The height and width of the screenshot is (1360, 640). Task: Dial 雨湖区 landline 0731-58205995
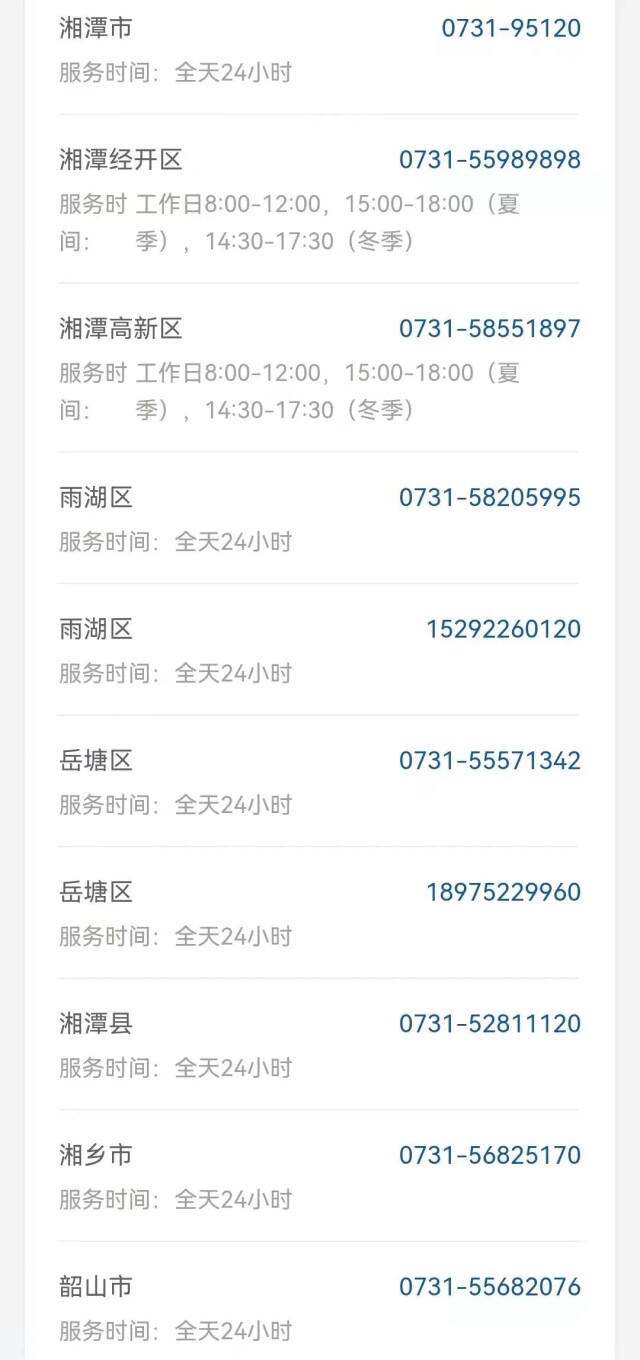tap(489, 498)
